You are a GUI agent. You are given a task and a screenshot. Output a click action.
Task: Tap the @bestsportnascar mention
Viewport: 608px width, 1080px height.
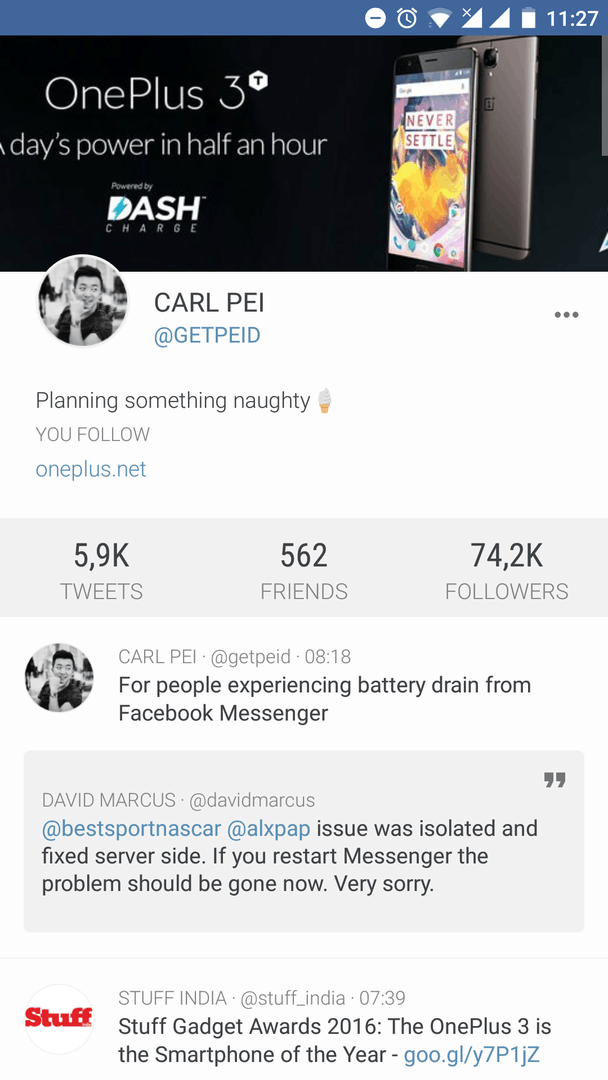pyautogui.click(x=130, y=829)
